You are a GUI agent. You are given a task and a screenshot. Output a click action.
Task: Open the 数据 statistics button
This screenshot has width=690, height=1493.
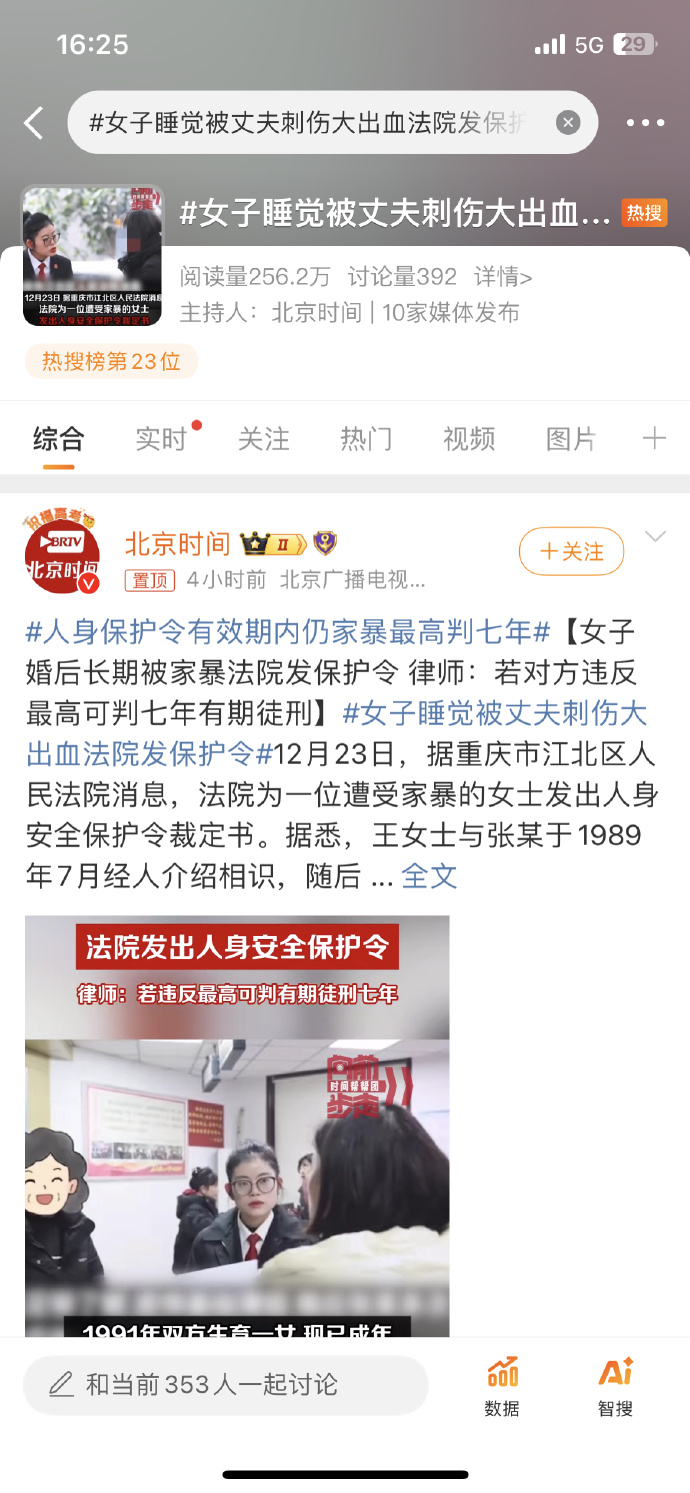click(x=502, y=1387)
